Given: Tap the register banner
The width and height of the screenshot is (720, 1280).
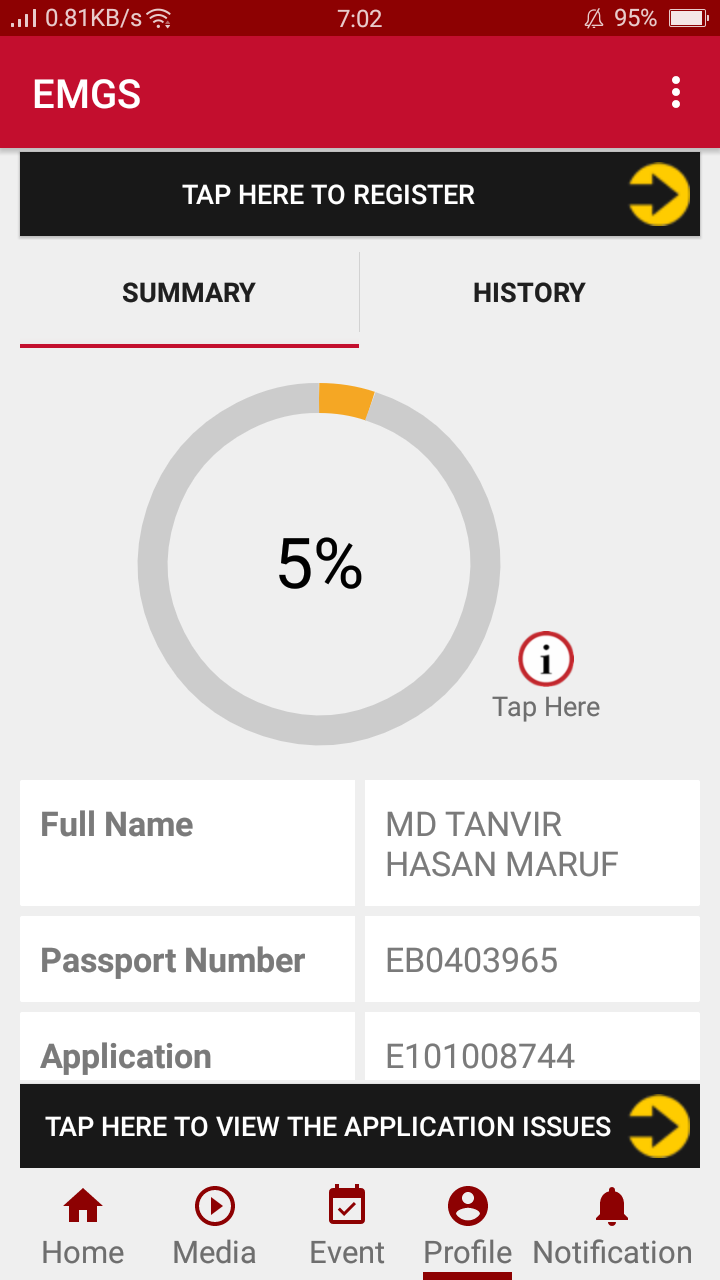Looking at the screenshot, I should (360, 194).
